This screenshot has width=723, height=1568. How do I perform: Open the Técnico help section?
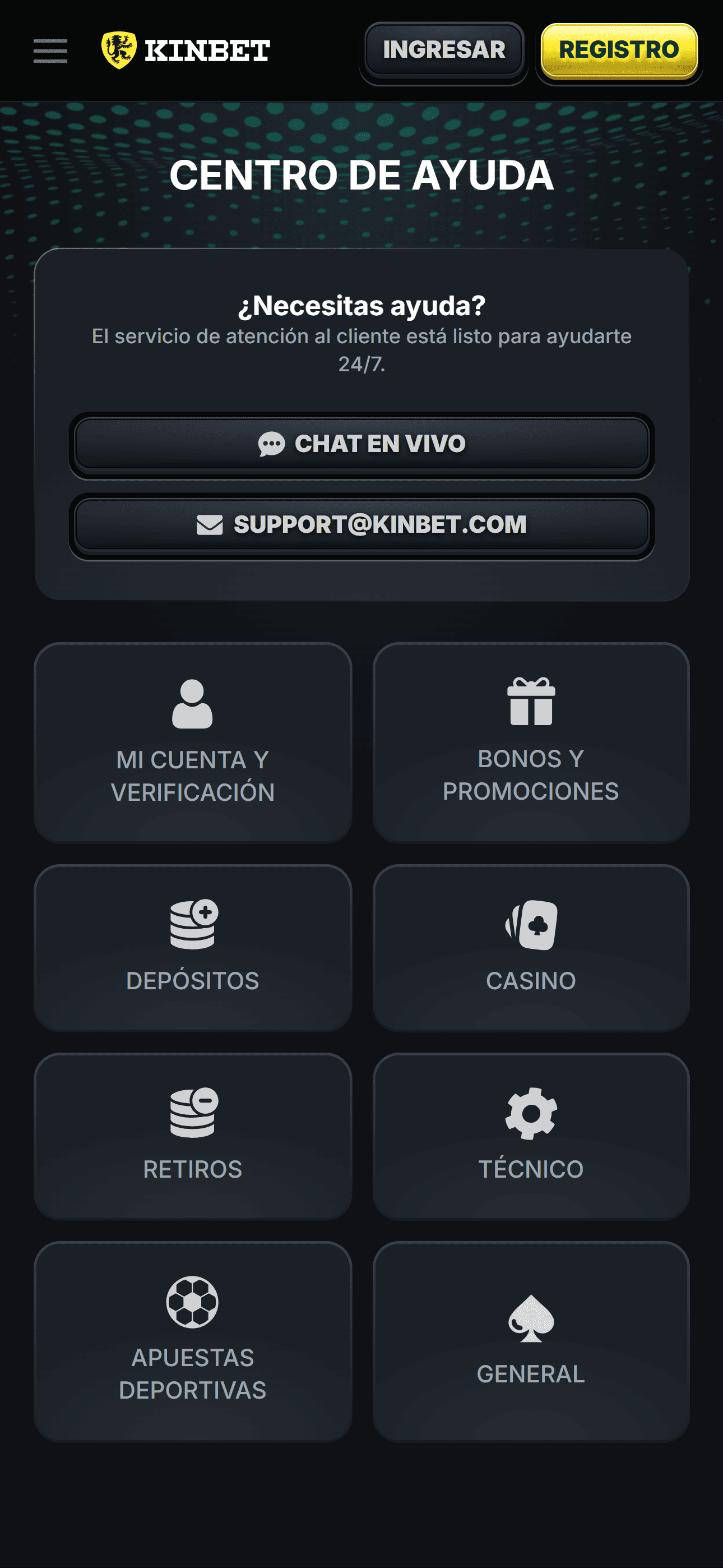531,1136
